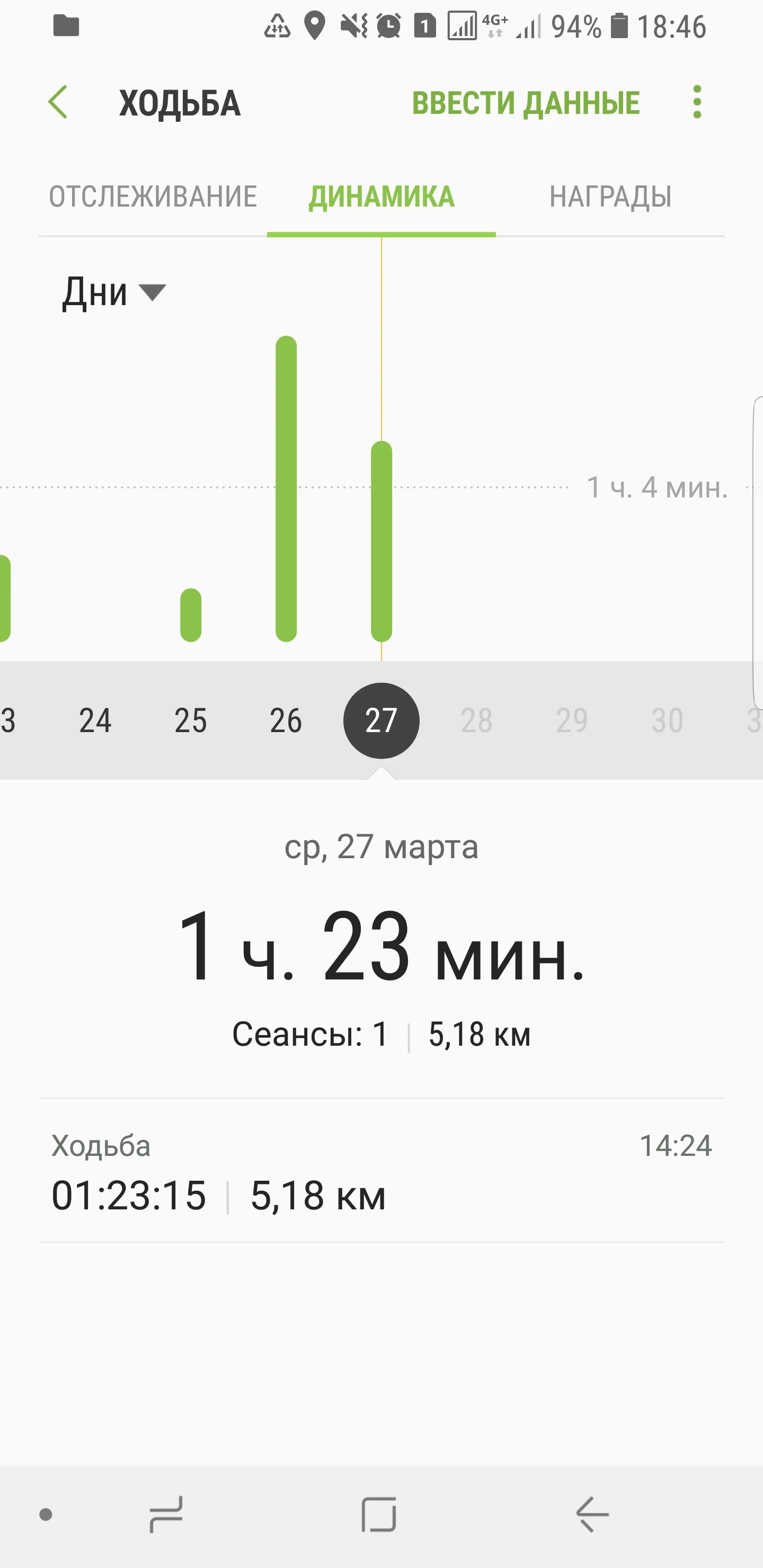The height and width of the screenshot is (1568, 763).
Task: Select the ДИНАМИКА tab
Action: pos(381,197)
